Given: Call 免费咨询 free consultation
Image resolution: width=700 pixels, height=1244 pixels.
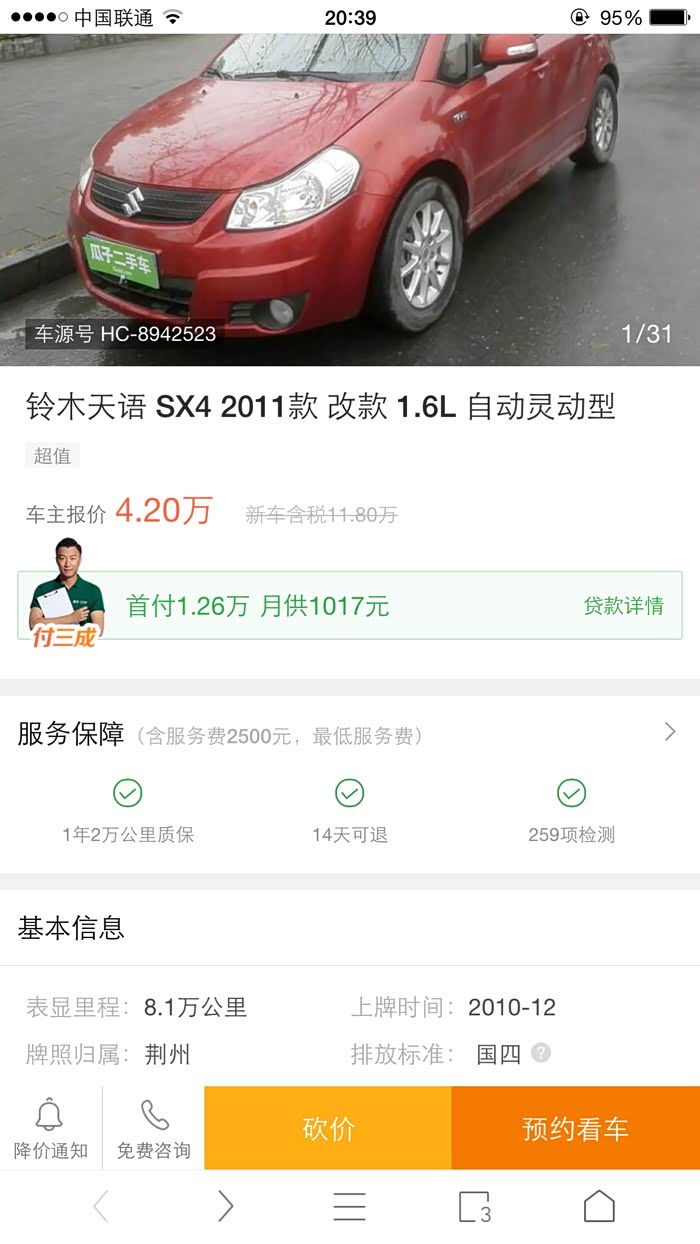Looking at the screenshot, I should (x=153, y=1128).
